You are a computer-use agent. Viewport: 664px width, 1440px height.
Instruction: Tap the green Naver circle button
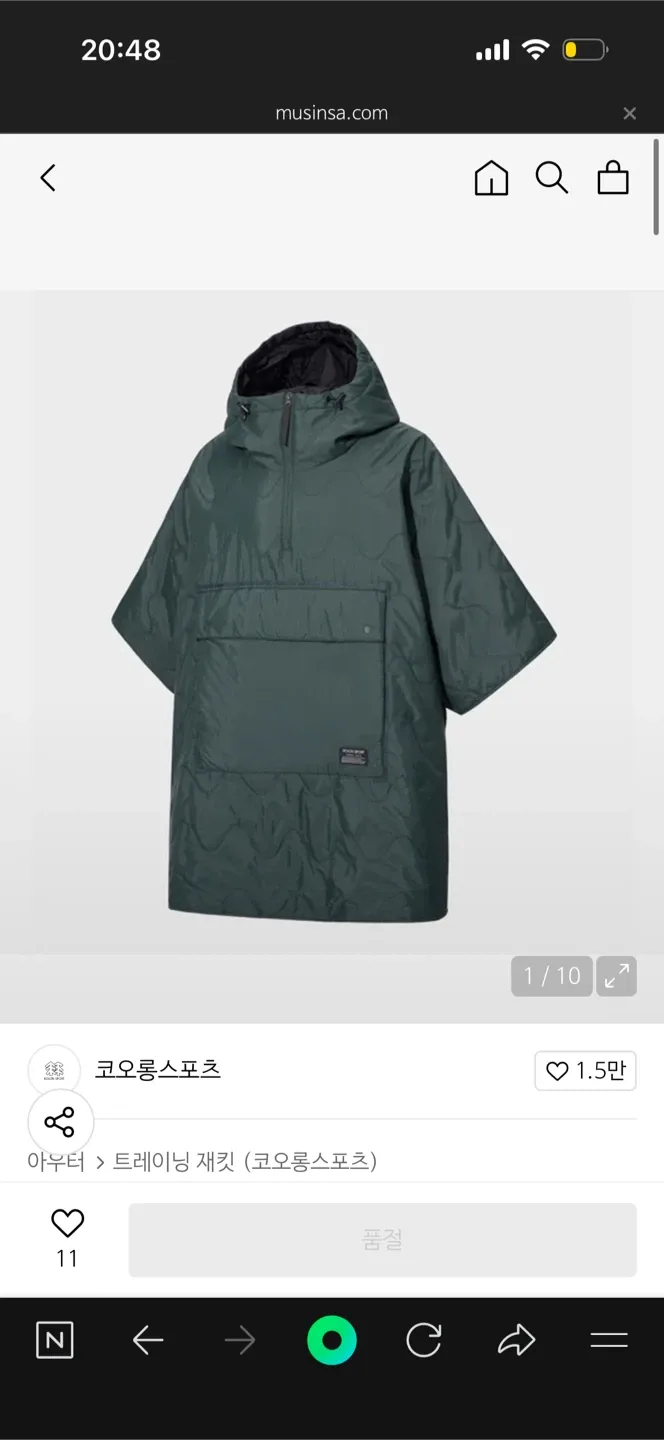click(x=332, y=1340)
